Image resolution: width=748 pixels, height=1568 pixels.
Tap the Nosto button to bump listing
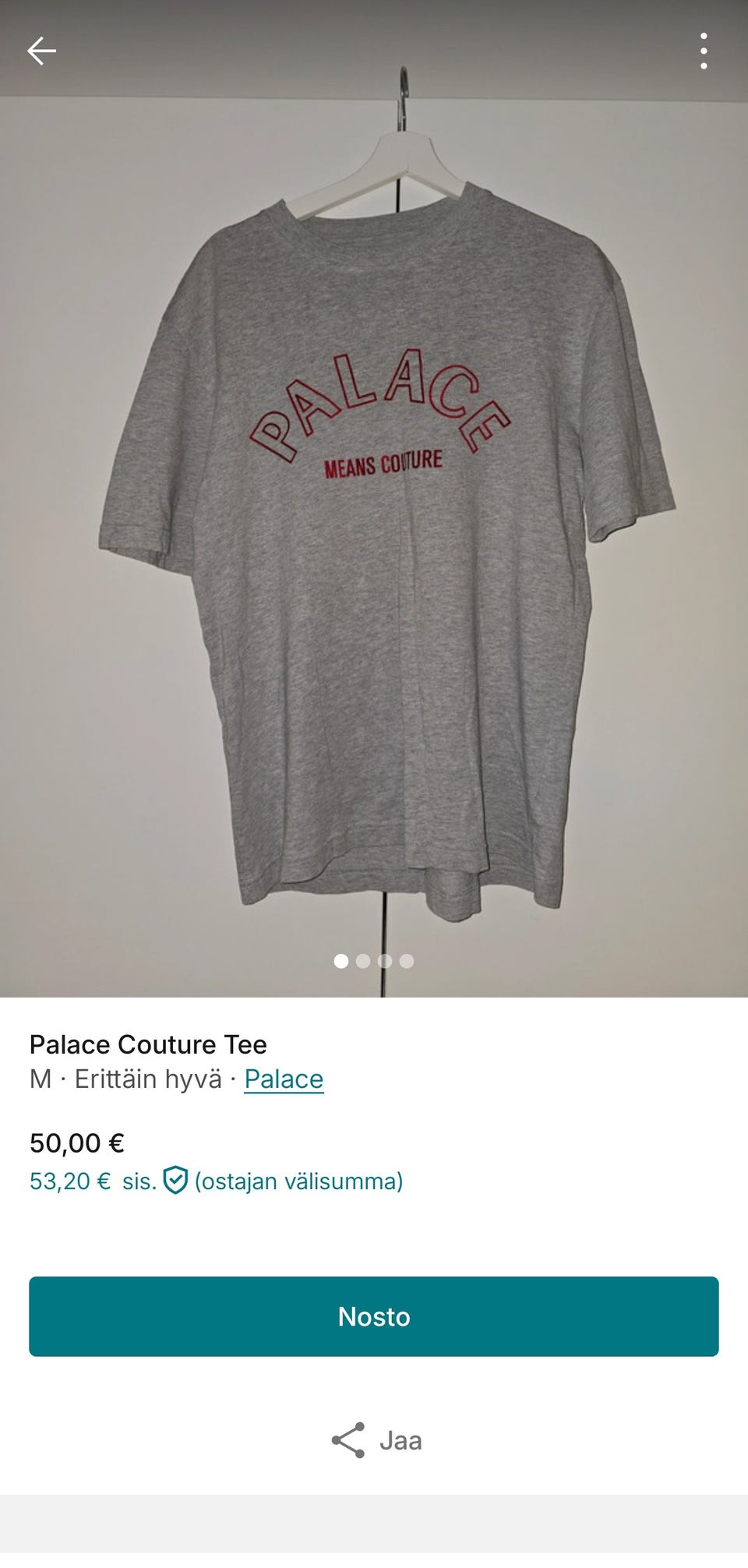374,1316
